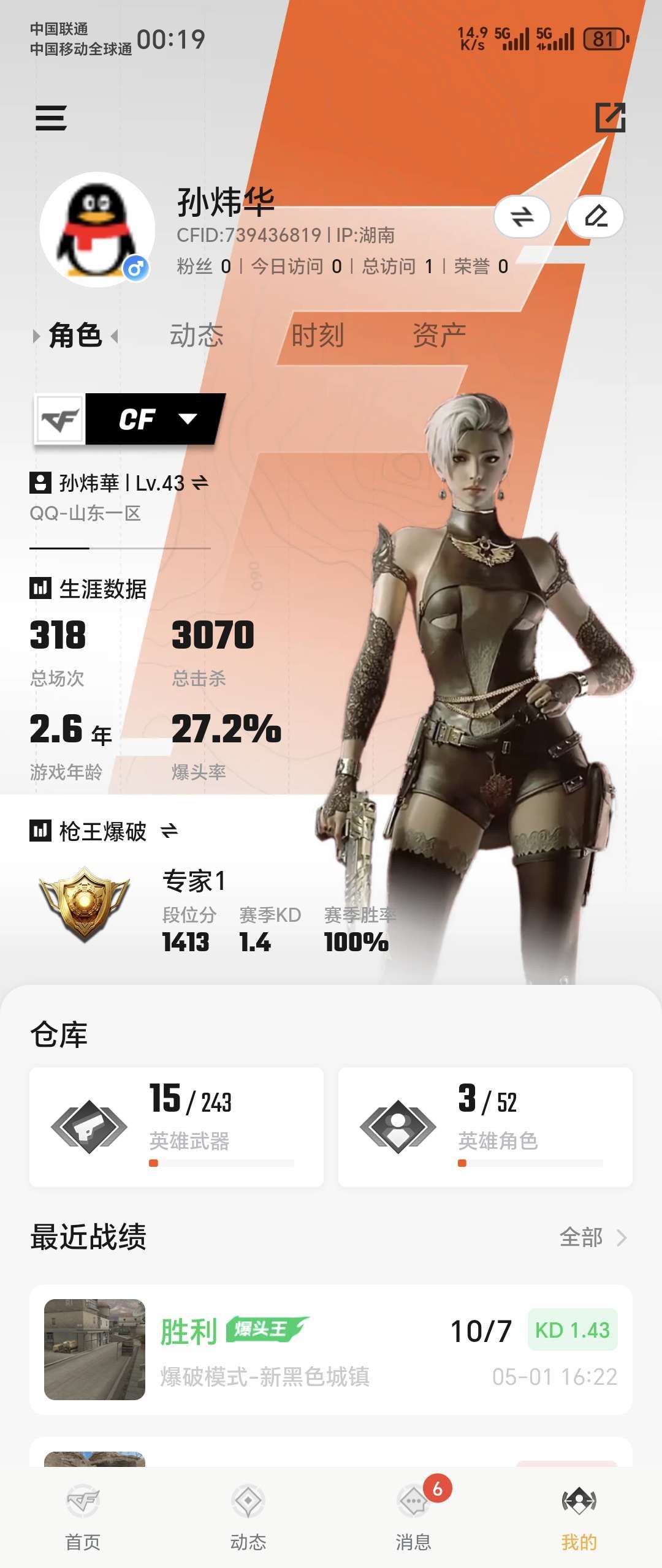662x1568 pixels.
Task: Switch to the 时刻 tab
Action: coord(318,336)
